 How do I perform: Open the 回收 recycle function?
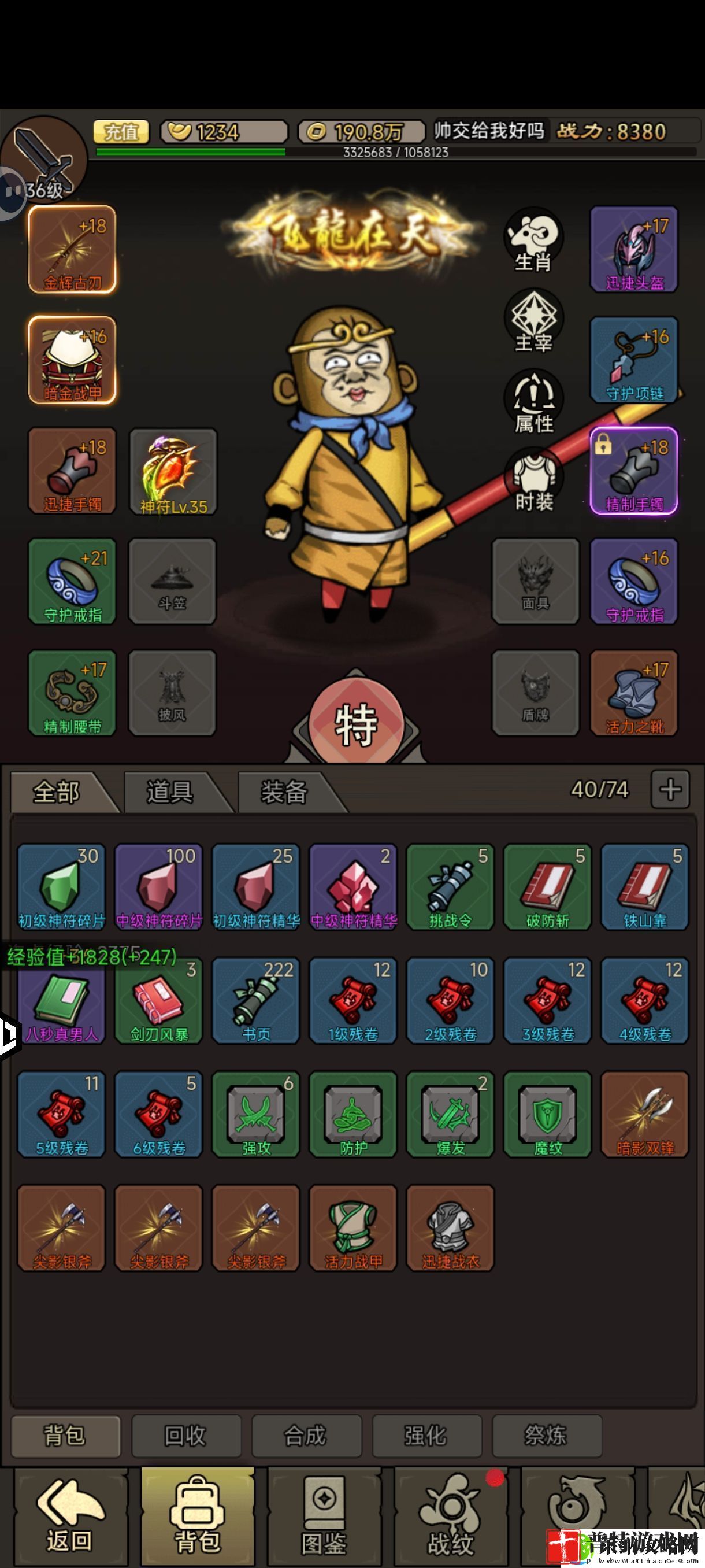185,1435
